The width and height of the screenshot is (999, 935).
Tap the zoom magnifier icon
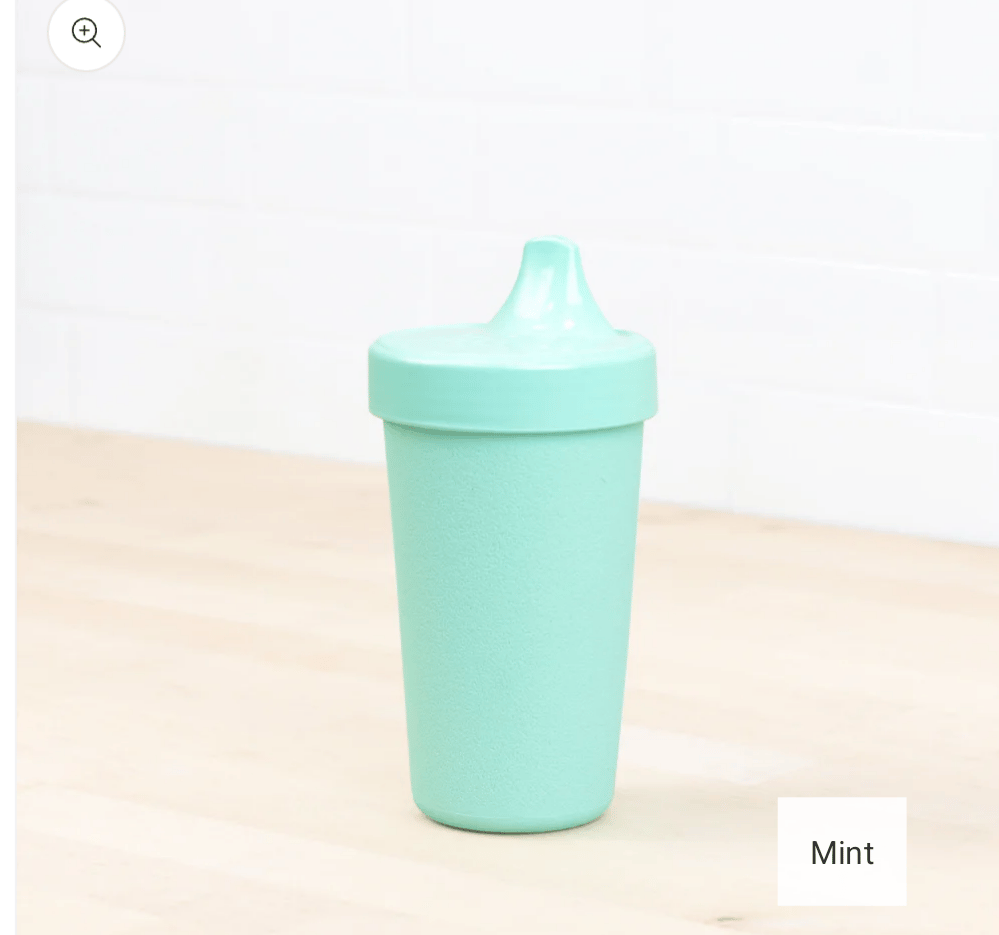(x=86, y=32)
